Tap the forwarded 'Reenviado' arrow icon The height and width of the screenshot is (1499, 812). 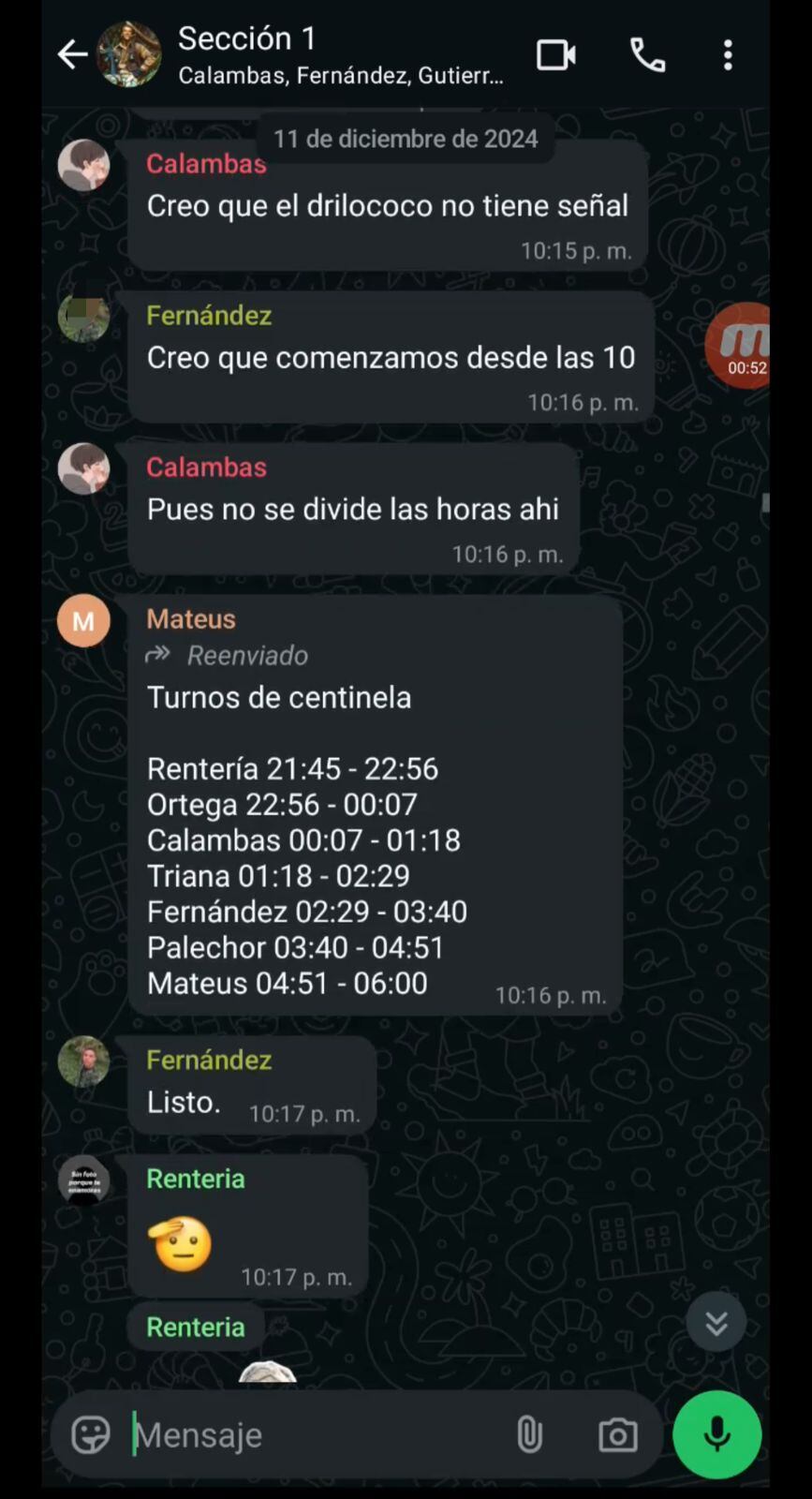156,655
